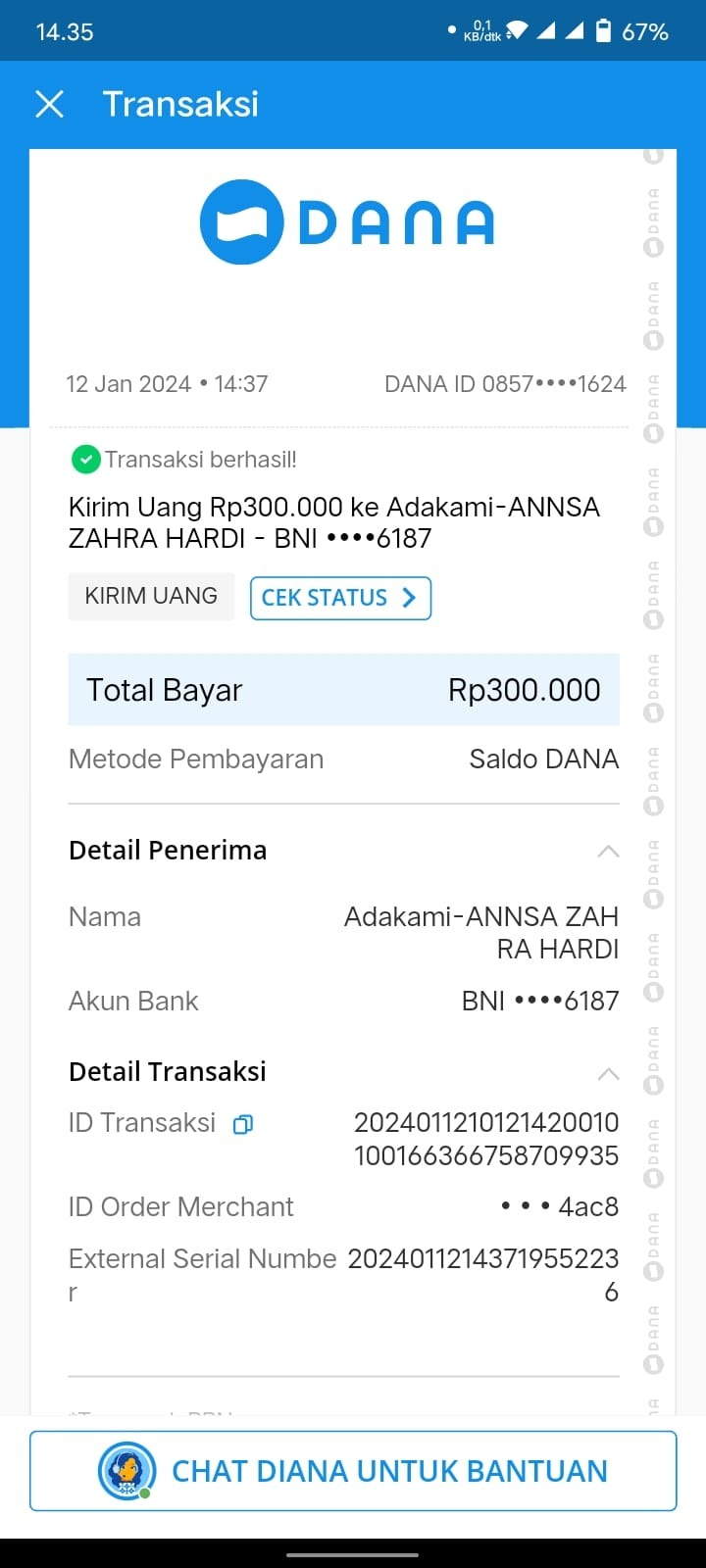Copy the ID Transaksi number

coord(242,1124)
